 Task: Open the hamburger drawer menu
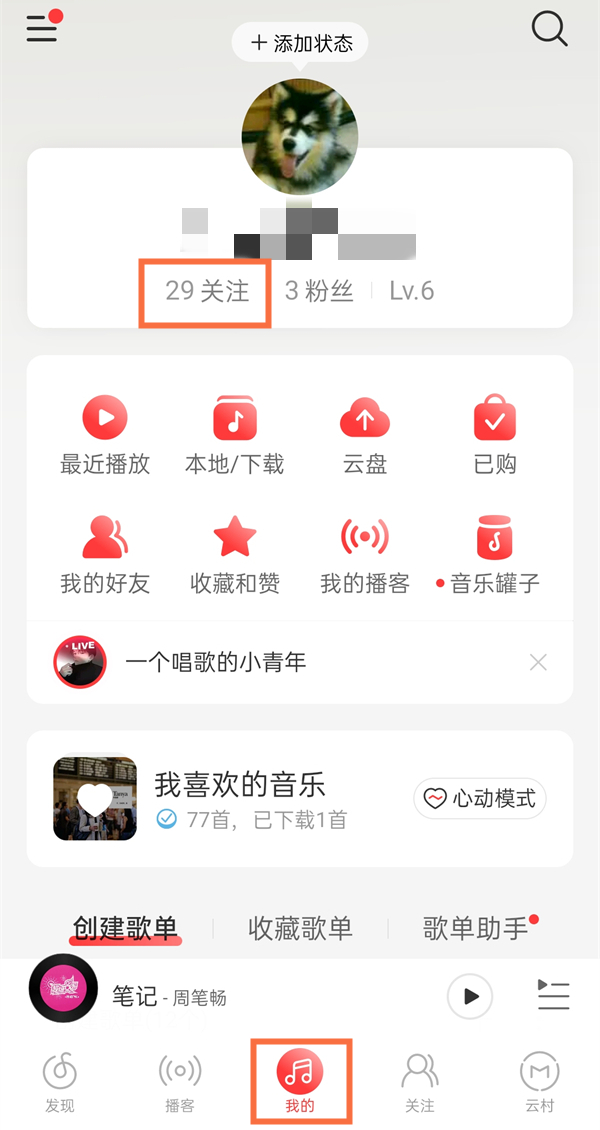[42, 29]
